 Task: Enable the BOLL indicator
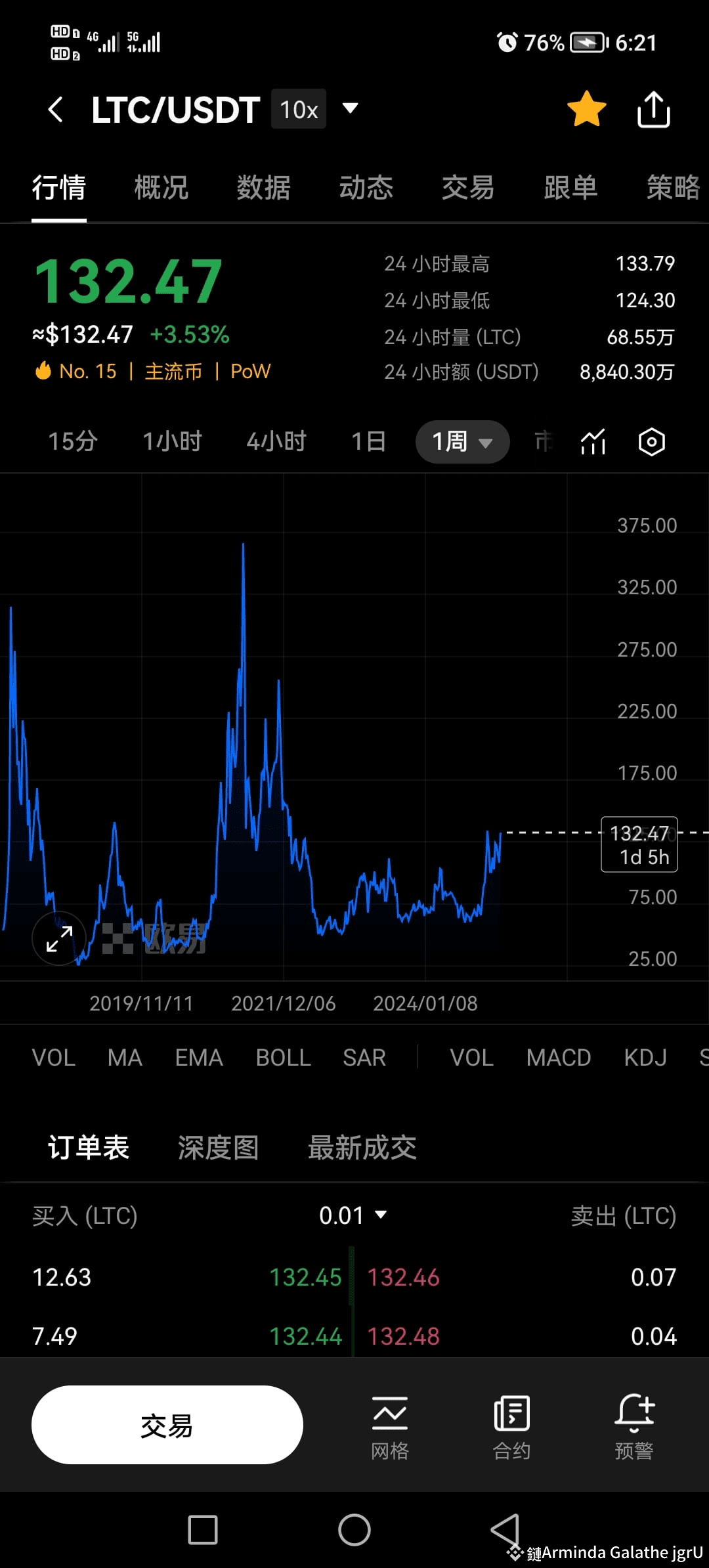283,1057
